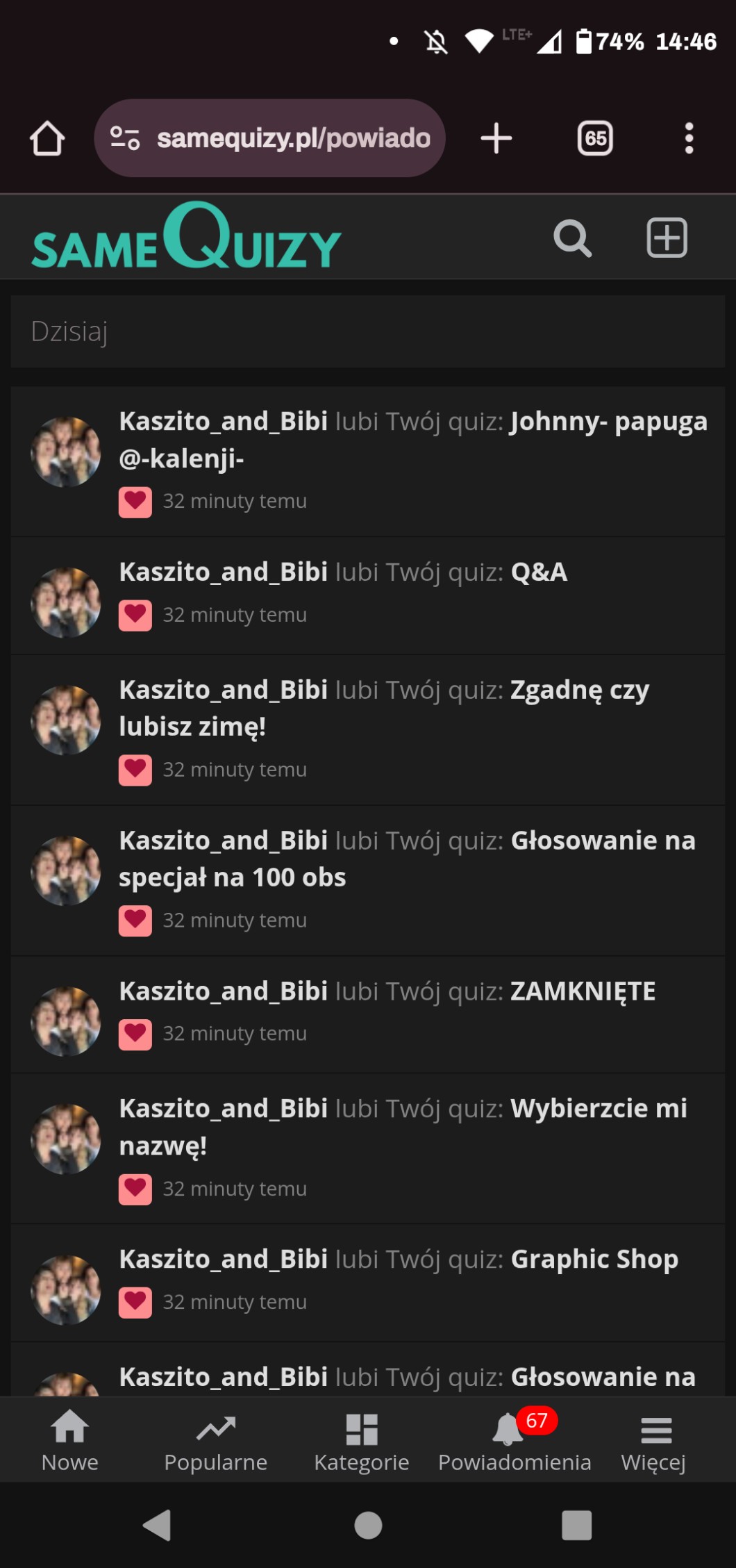Show the 65 open browser tabs
736x1568 pixels.
point(595,138)
